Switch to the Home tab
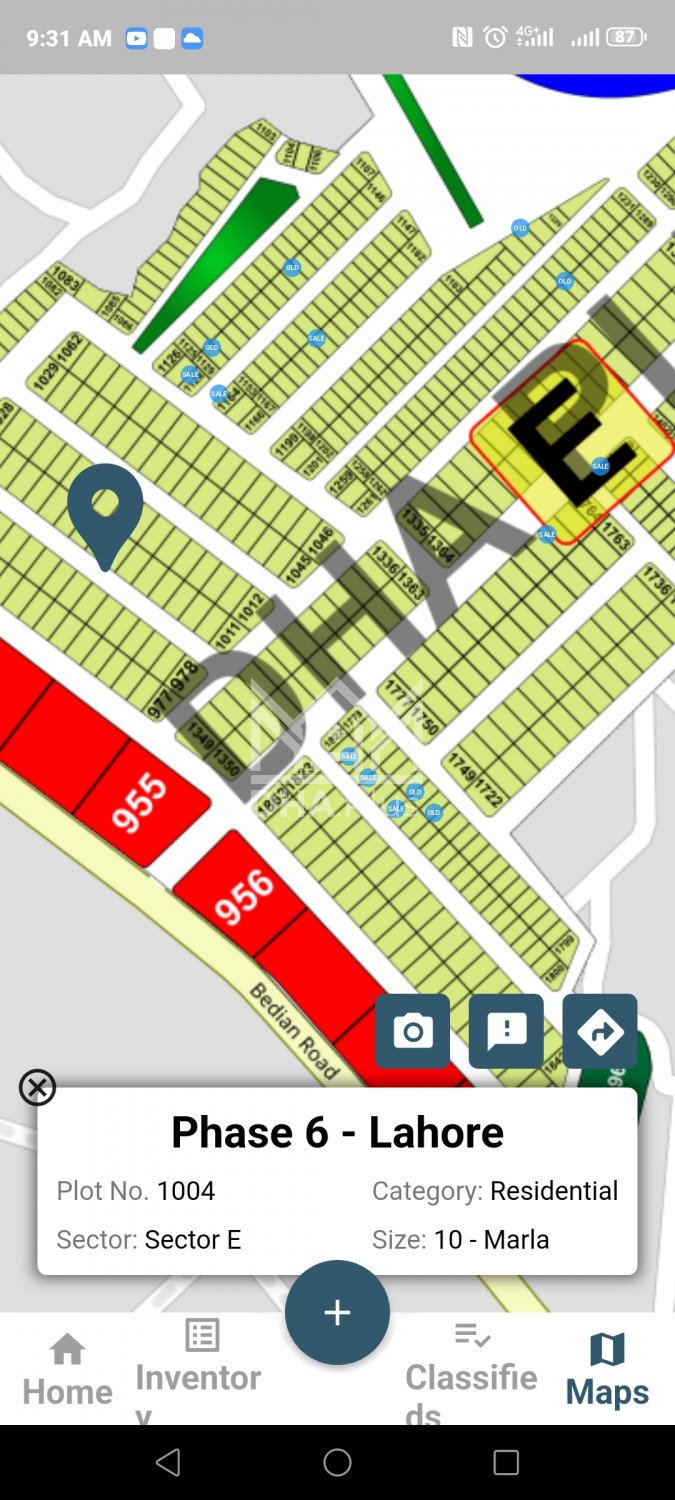The width and height of the screenshot is (675, 1500). (x=67, y=1370)
